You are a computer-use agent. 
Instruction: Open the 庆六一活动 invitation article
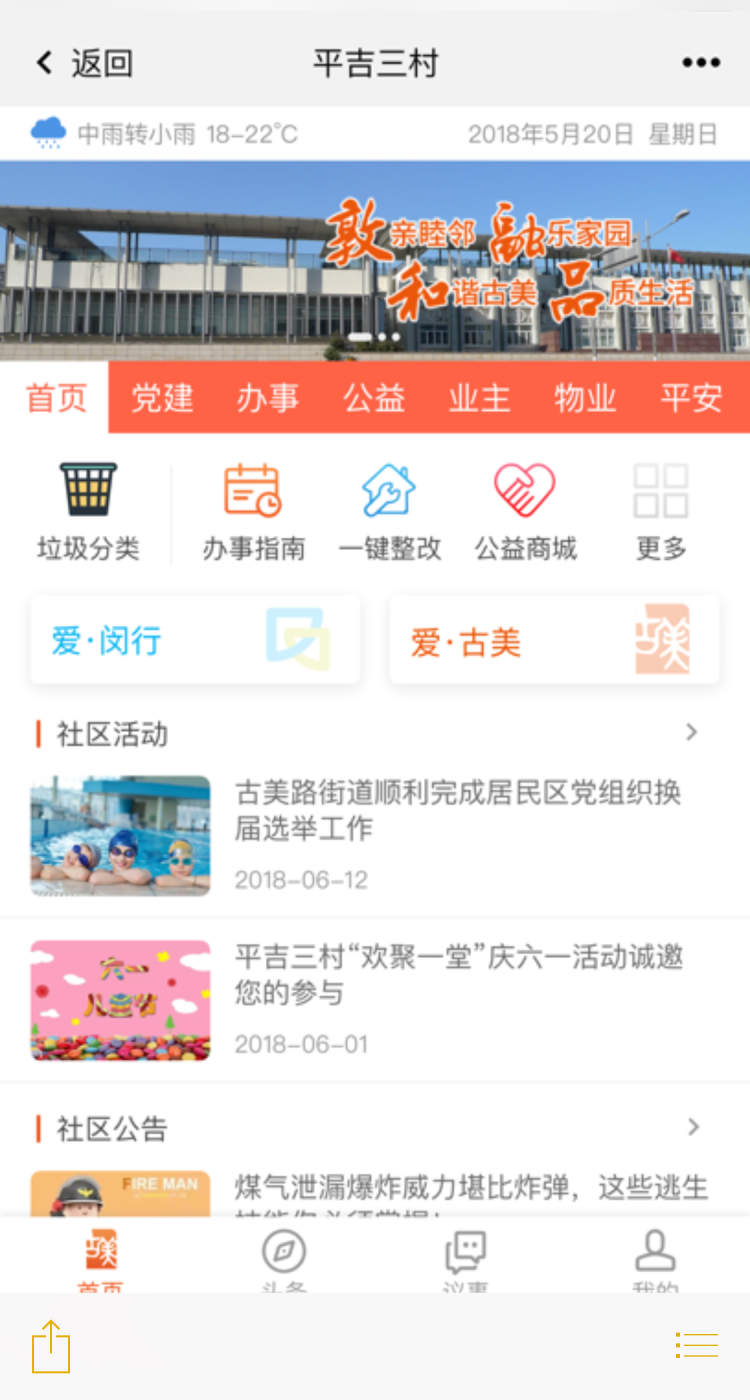[x=458, y=975]
